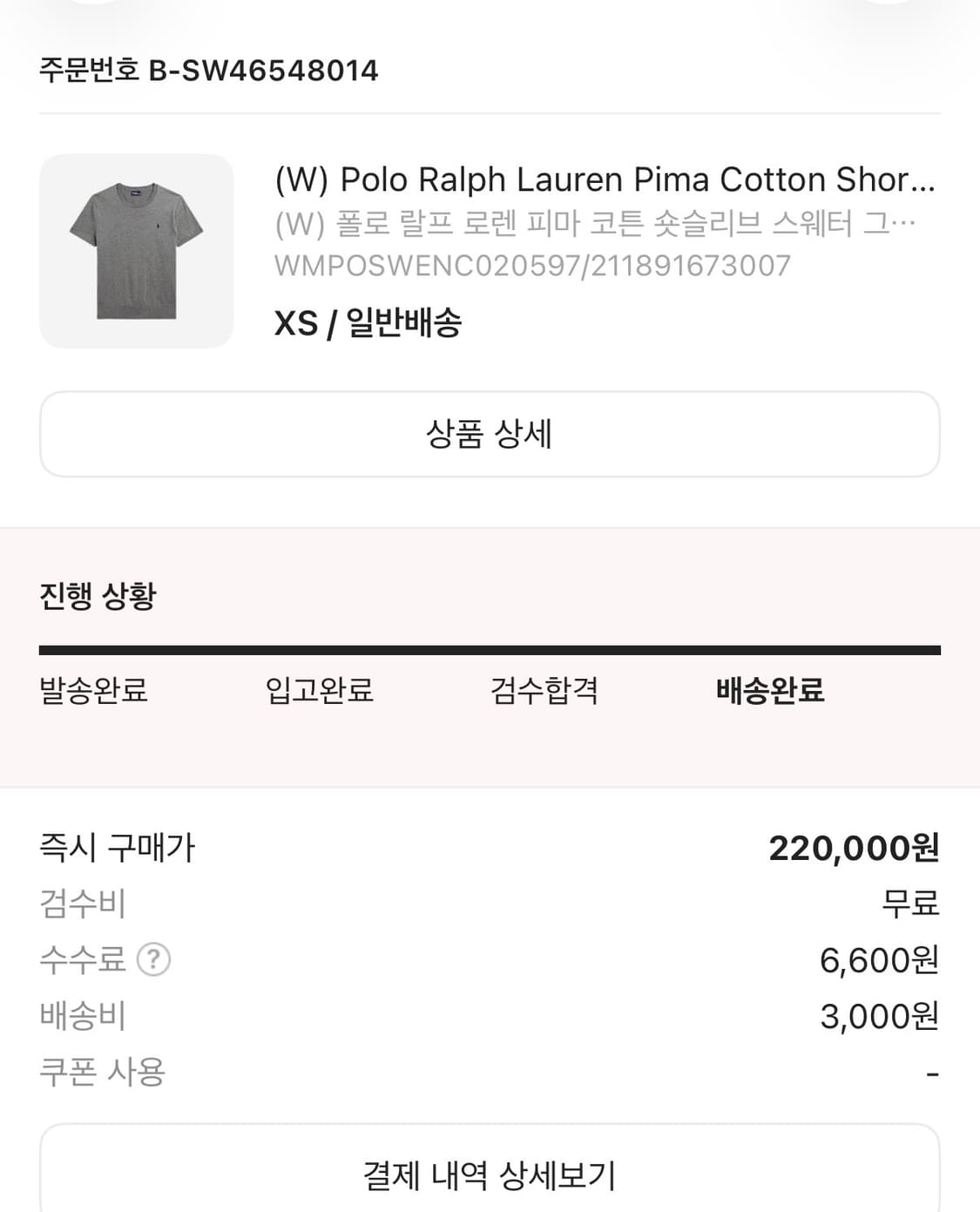Click the Polo Ralph Lauren product title
980x1212 pixels.
coord(605,180)
